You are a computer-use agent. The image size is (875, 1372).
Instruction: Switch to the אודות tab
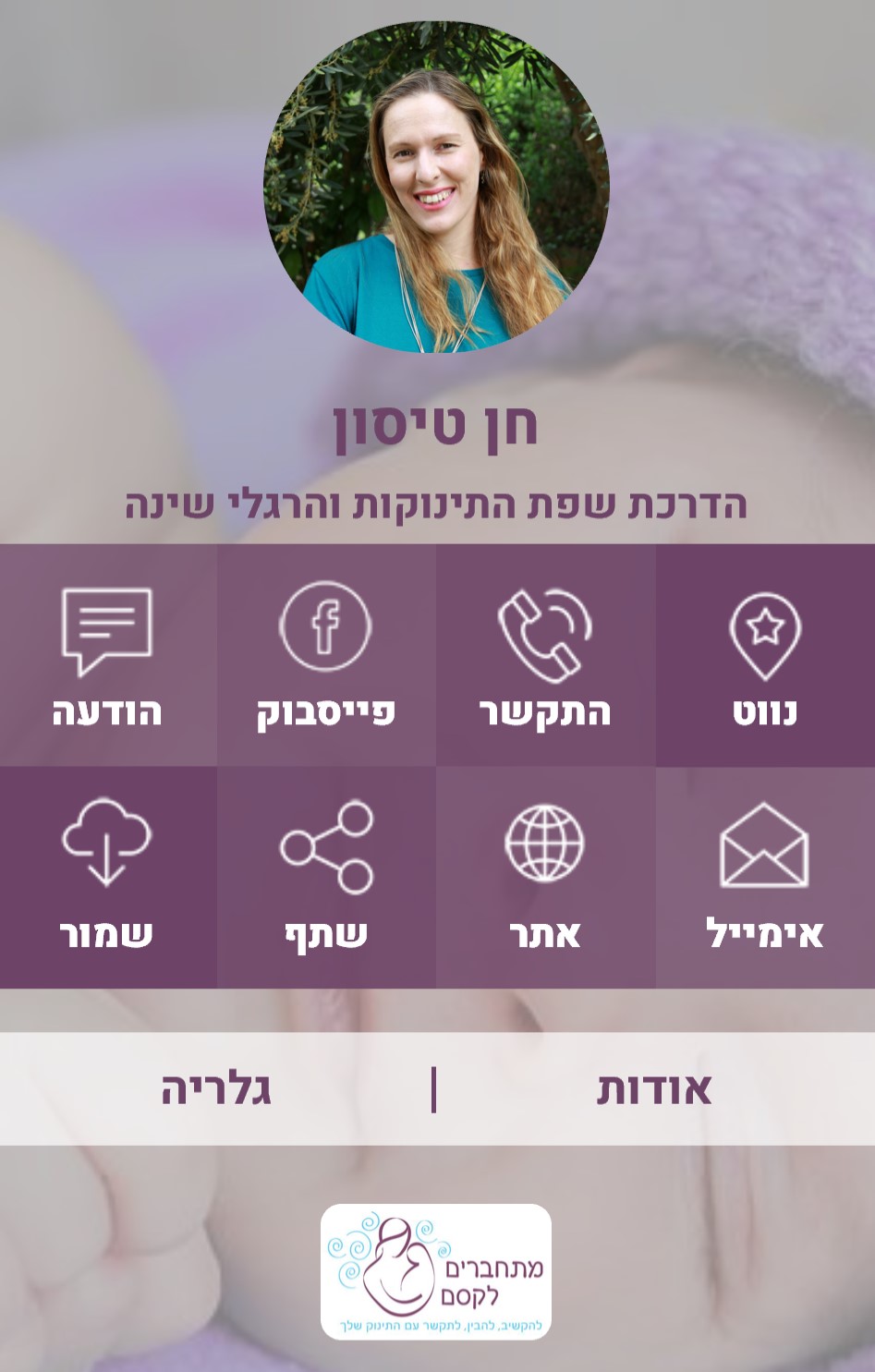(654, 1089)
